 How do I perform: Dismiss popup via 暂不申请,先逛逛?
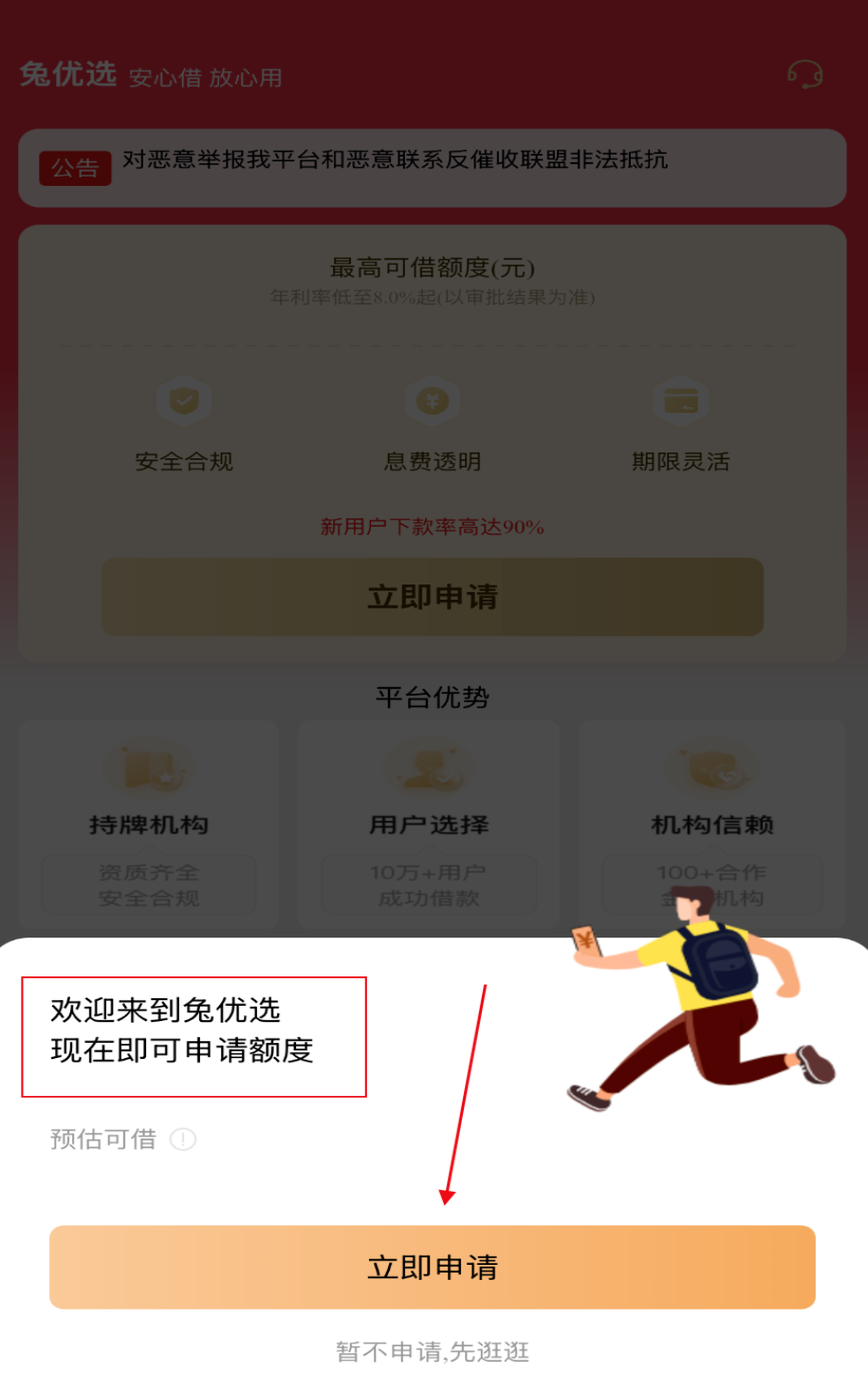click(433, 1350)
